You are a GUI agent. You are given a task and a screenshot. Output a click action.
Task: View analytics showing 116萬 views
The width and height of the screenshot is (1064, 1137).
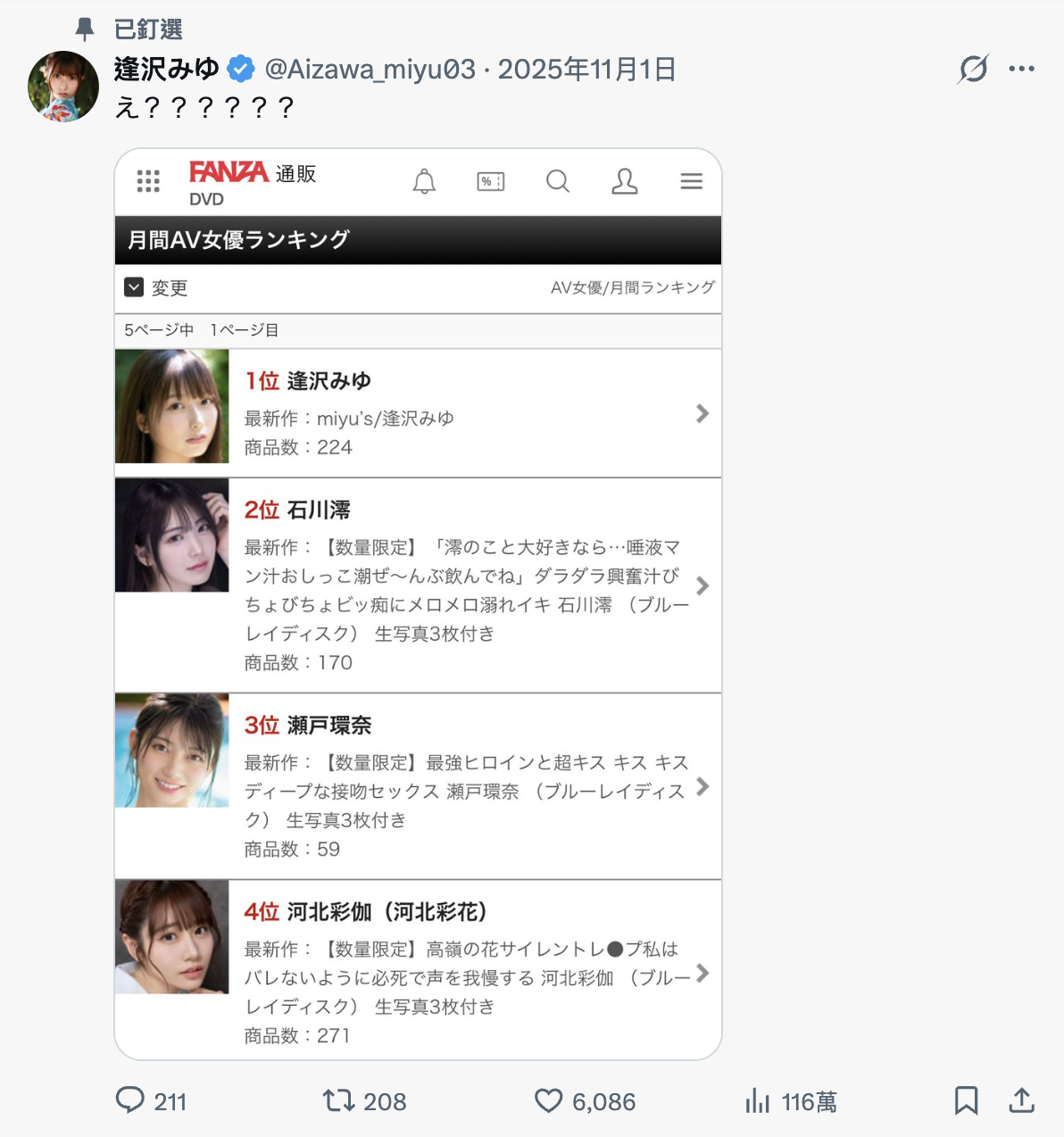pos(758,1100)
